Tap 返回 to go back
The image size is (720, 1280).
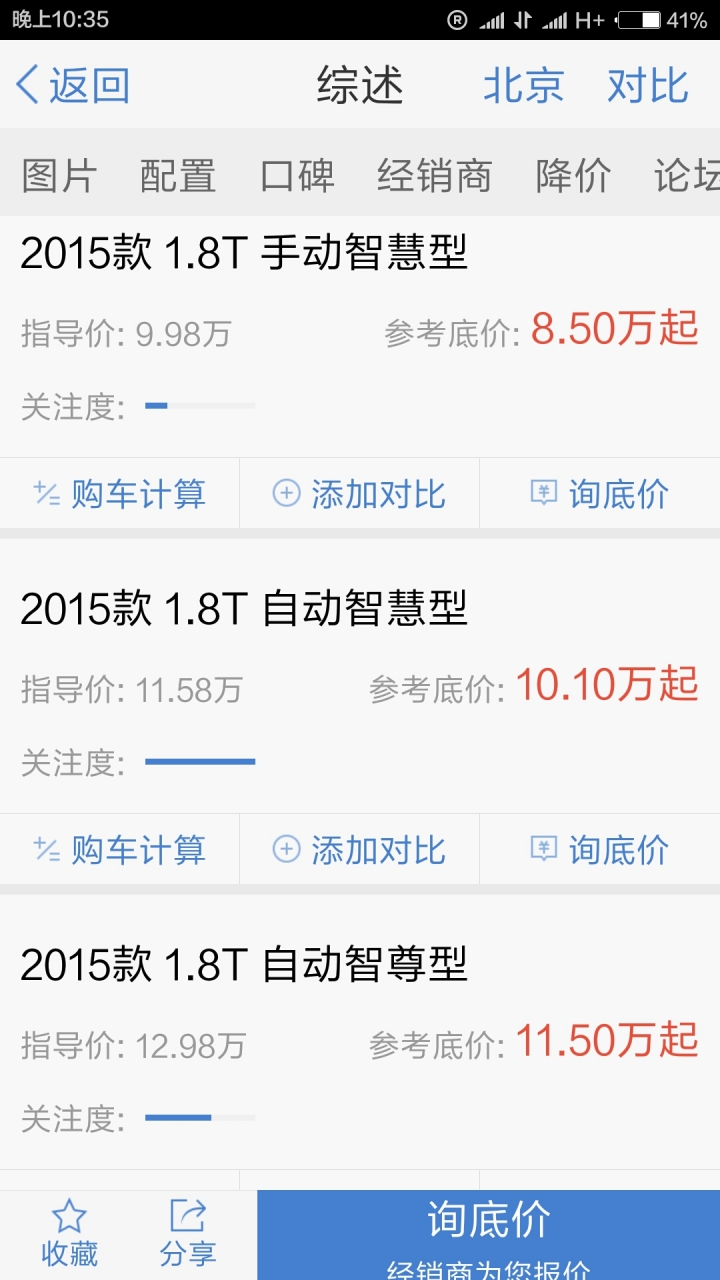point(73,85)
